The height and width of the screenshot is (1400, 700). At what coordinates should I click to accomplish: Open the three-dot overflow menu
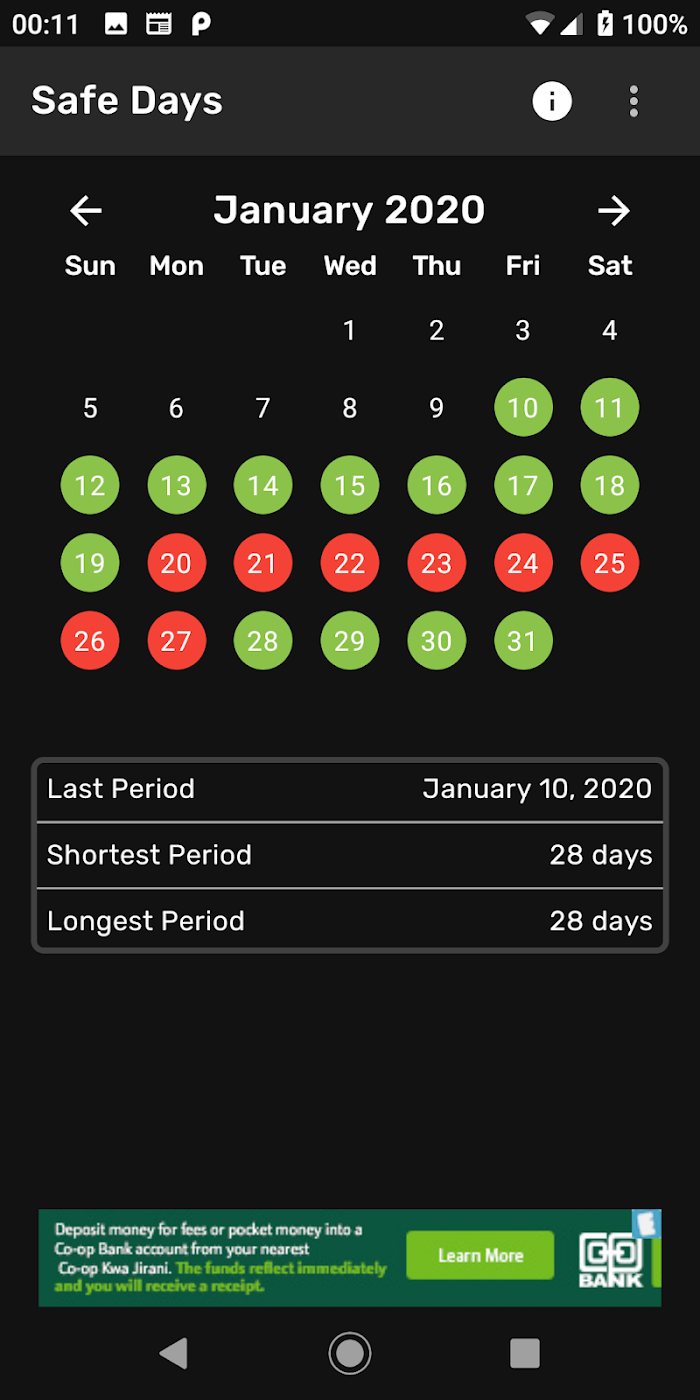coord(633,101)
